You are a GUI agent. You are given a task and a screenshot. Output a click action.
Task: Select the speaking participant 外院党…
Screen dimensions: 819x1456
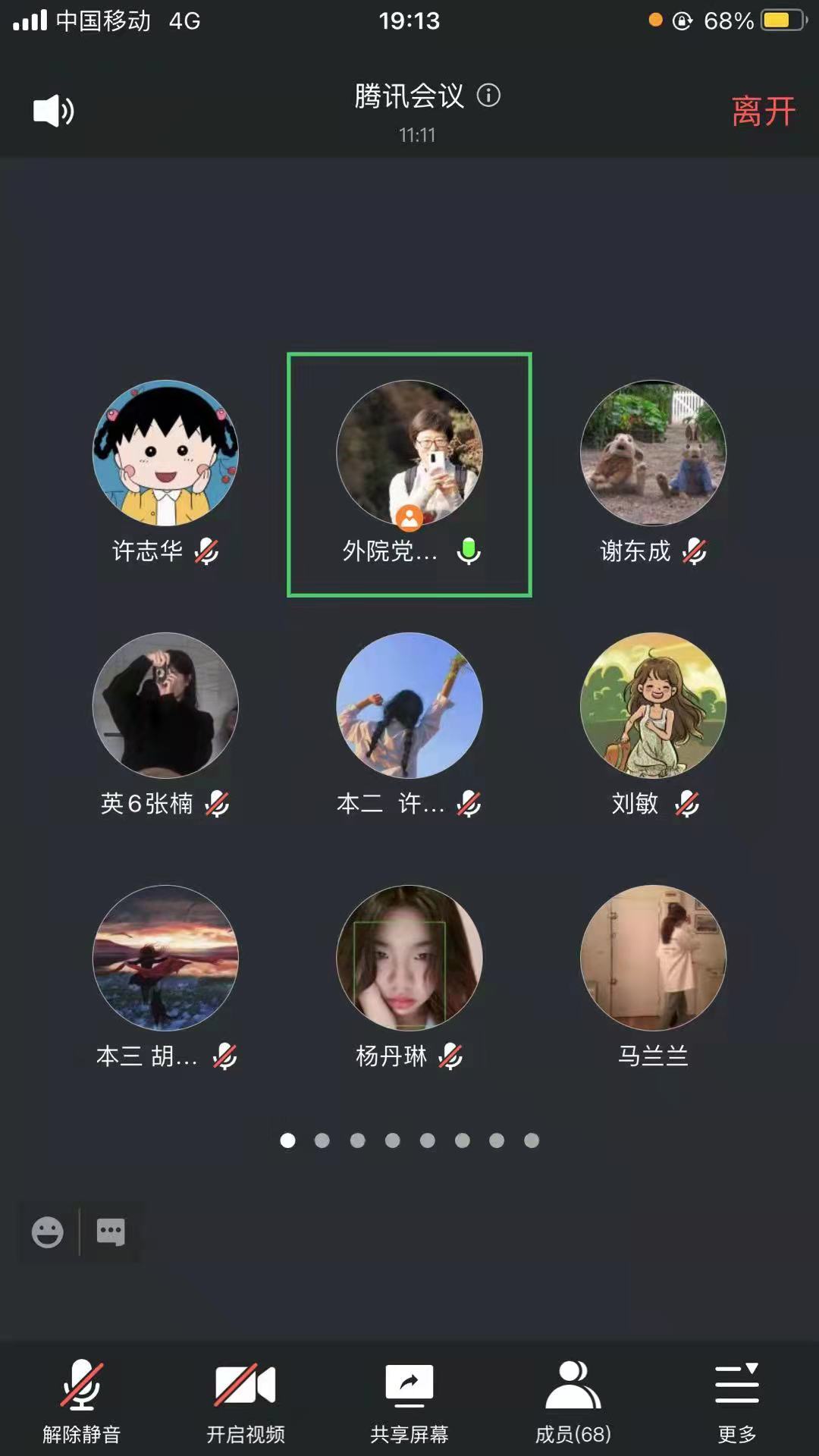(x=409, y=453)
